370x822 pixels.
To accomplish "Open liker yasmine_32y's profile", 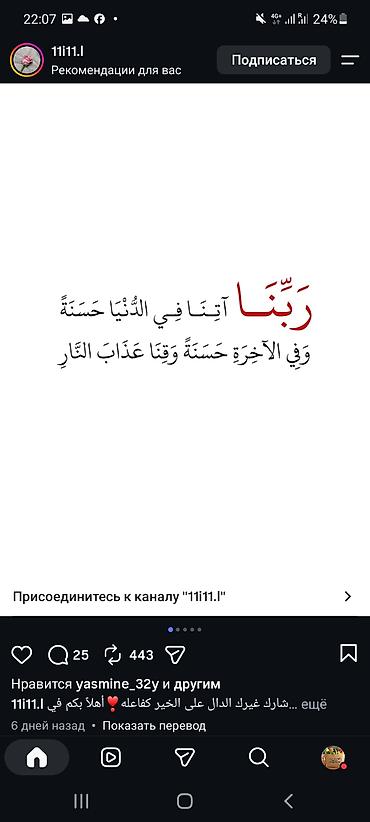I will pyautogui.click(x=111, y=684).
